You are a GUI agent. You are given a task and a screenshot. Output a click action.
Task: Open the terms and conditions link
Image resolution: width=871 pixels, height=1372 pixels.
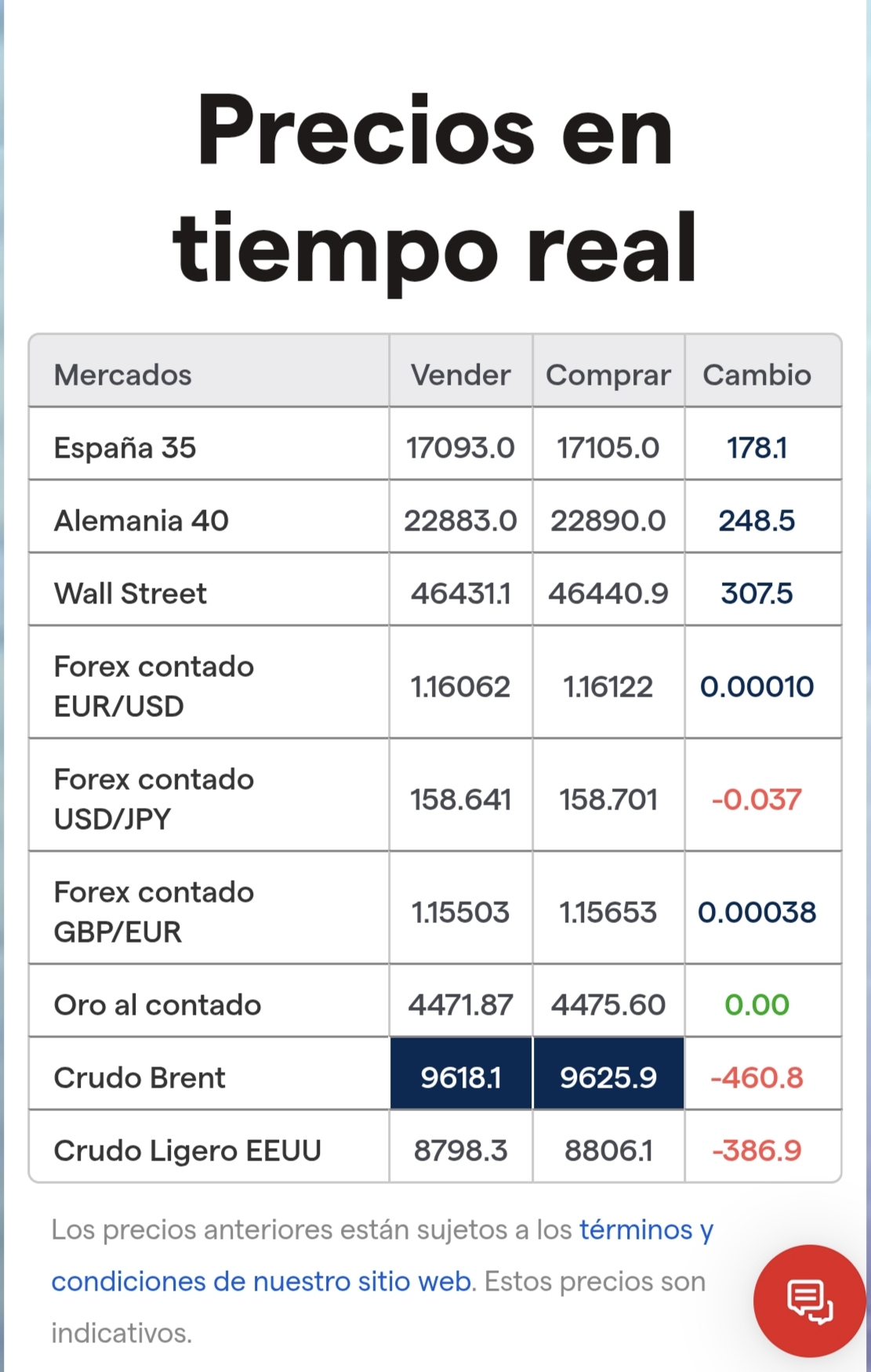coord(262,1282)
